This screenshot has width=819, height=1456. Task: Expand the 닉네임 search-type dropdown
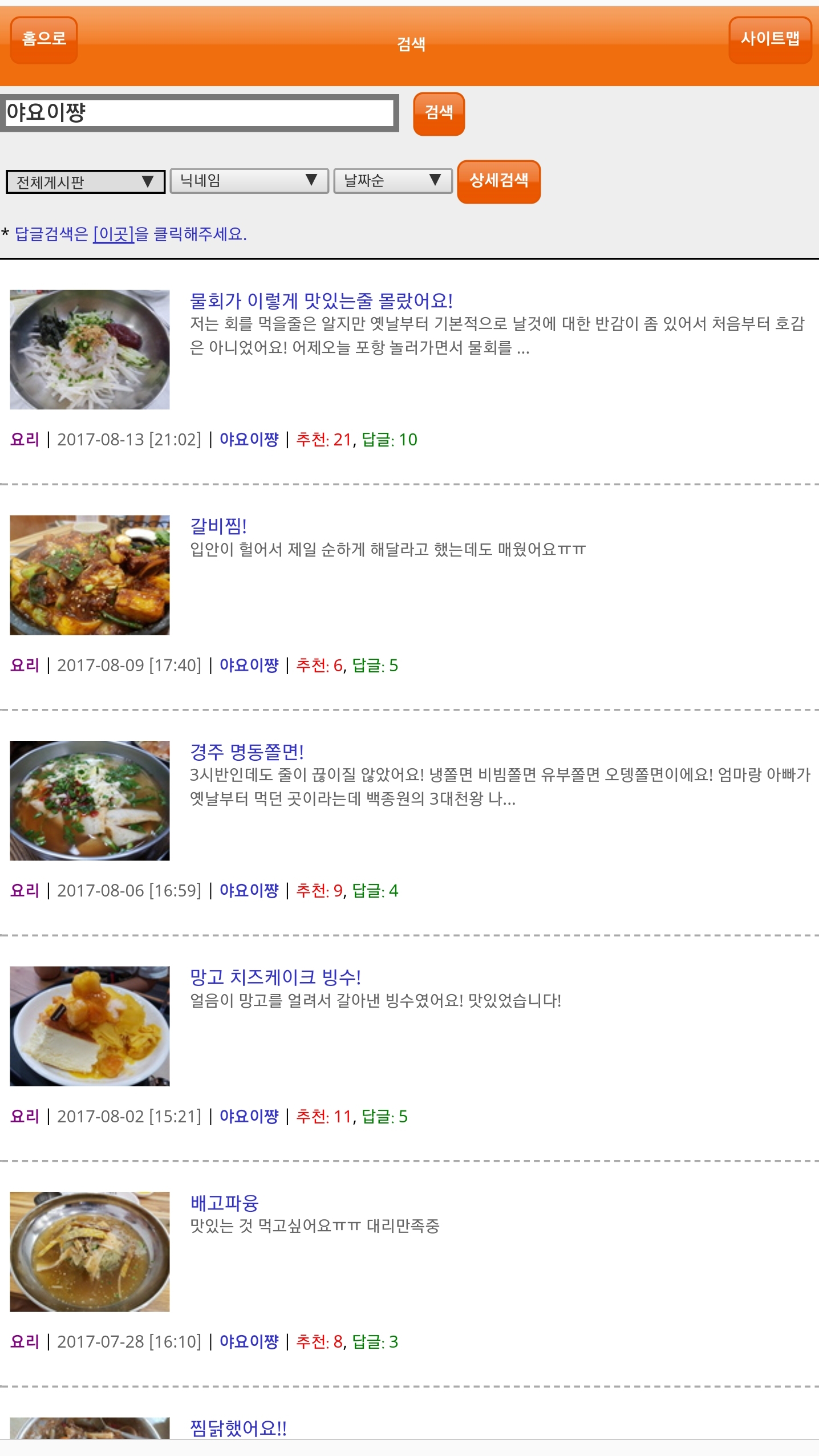(x=249, y=181)
